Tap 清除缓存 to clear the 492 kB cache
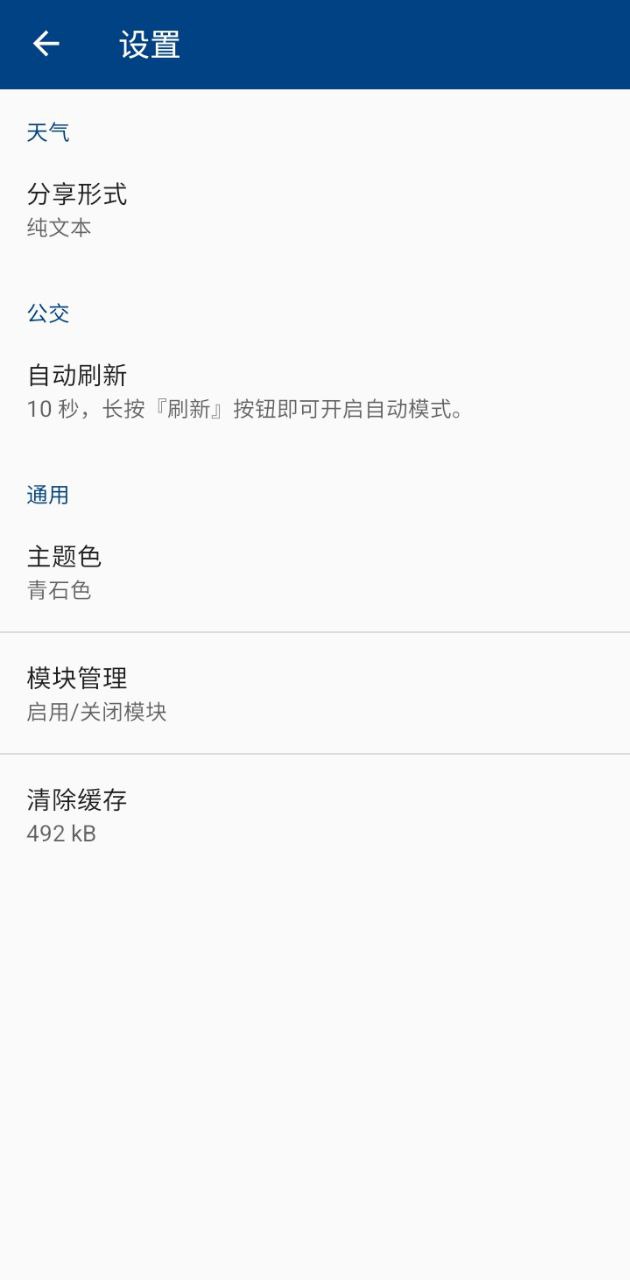 click(315, 815)
